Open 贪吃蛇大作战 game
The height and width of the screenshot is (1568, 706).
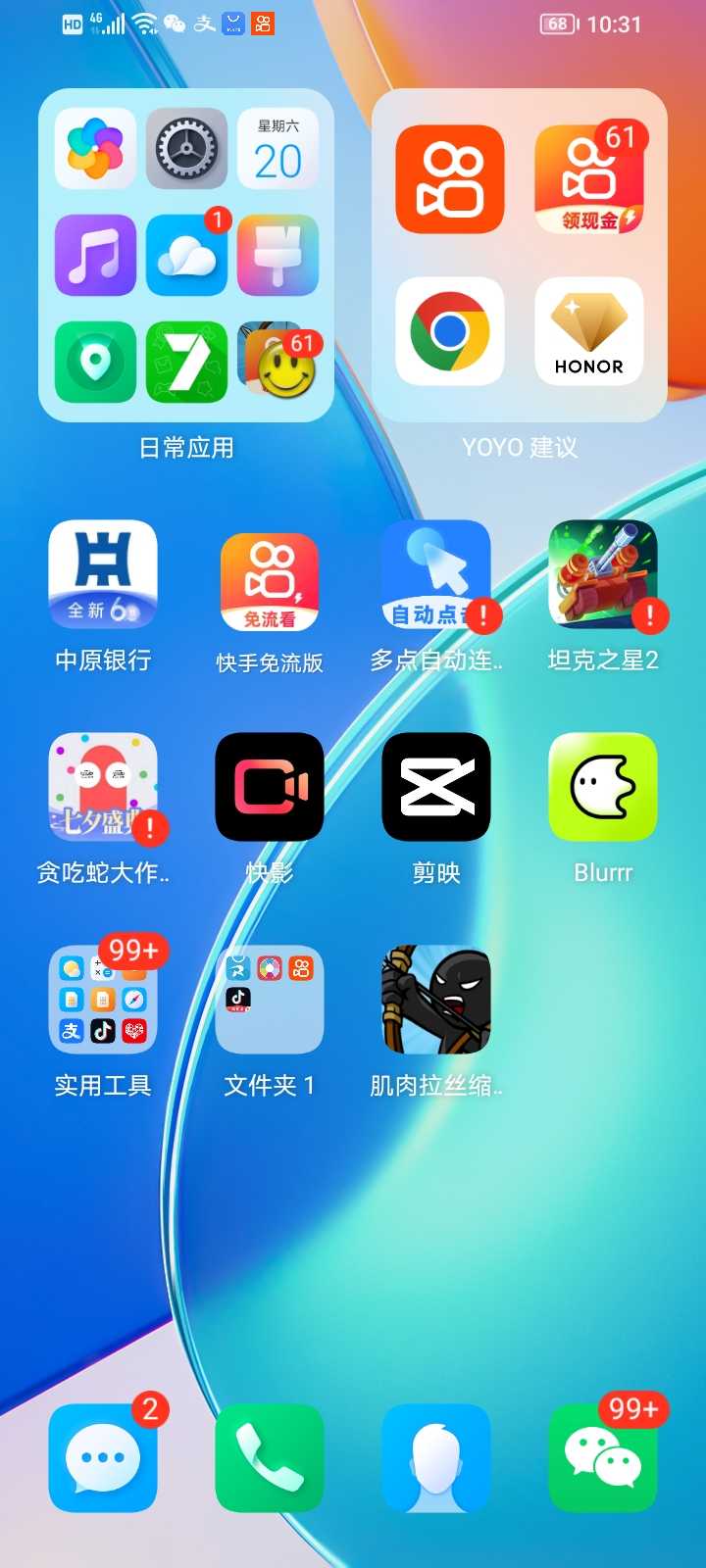click(103, 787)
